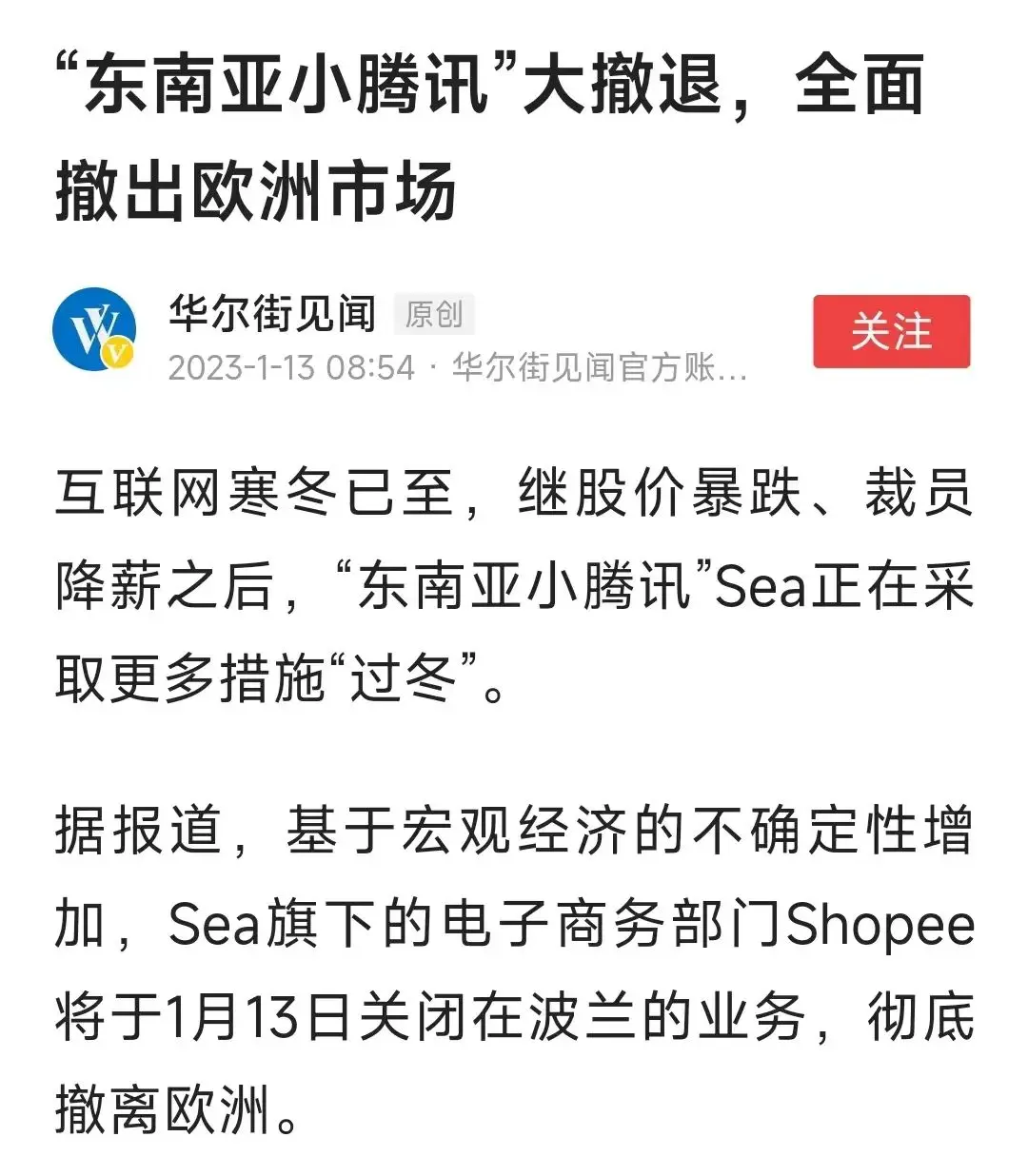Open the 华尔街见闻 author avatar
Viewport: 1028px width, 1176px height.
94,330
